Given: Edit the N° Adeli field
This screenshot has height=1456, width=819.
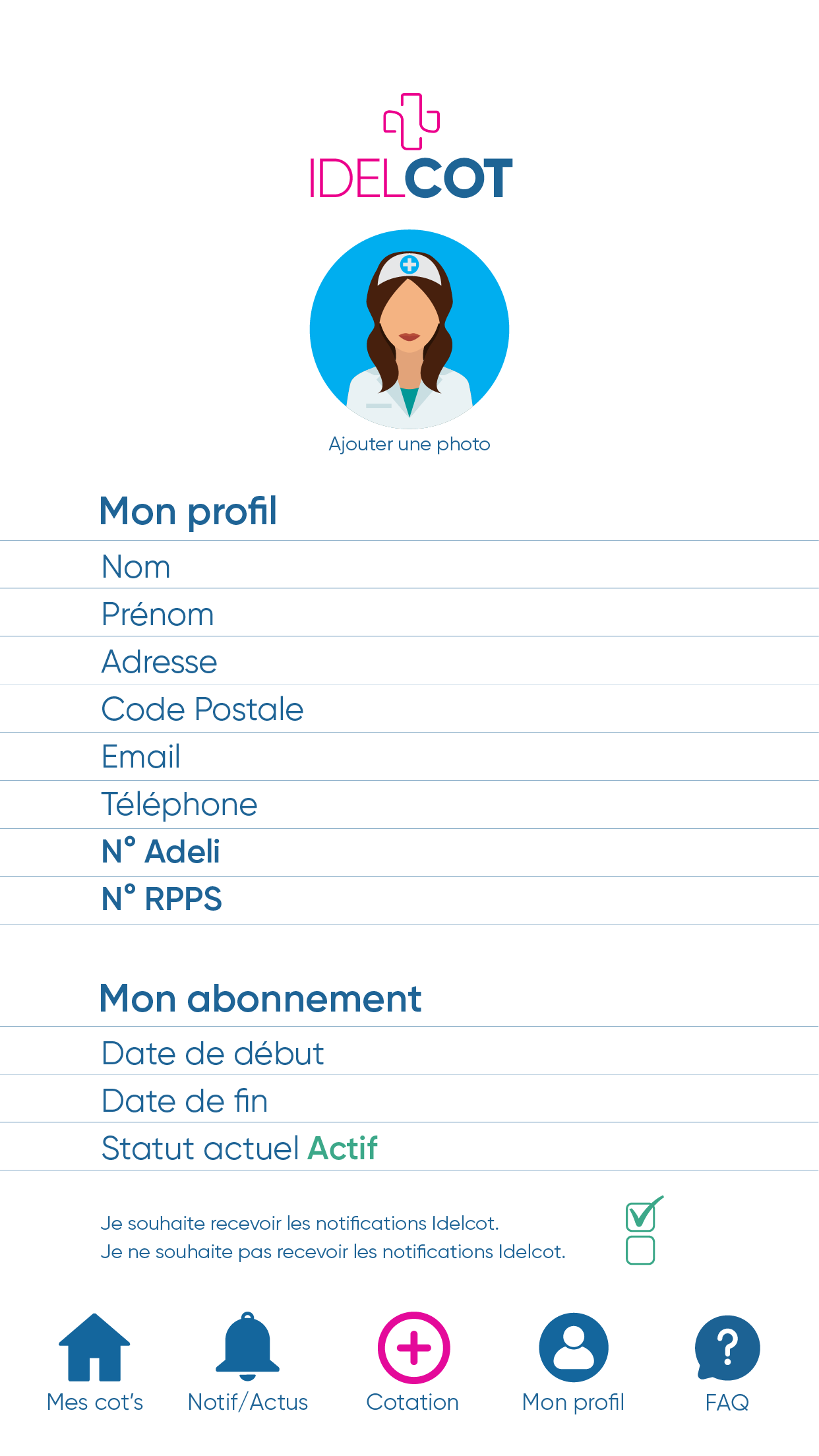Looking at the screenshot, I should (409, 853).
